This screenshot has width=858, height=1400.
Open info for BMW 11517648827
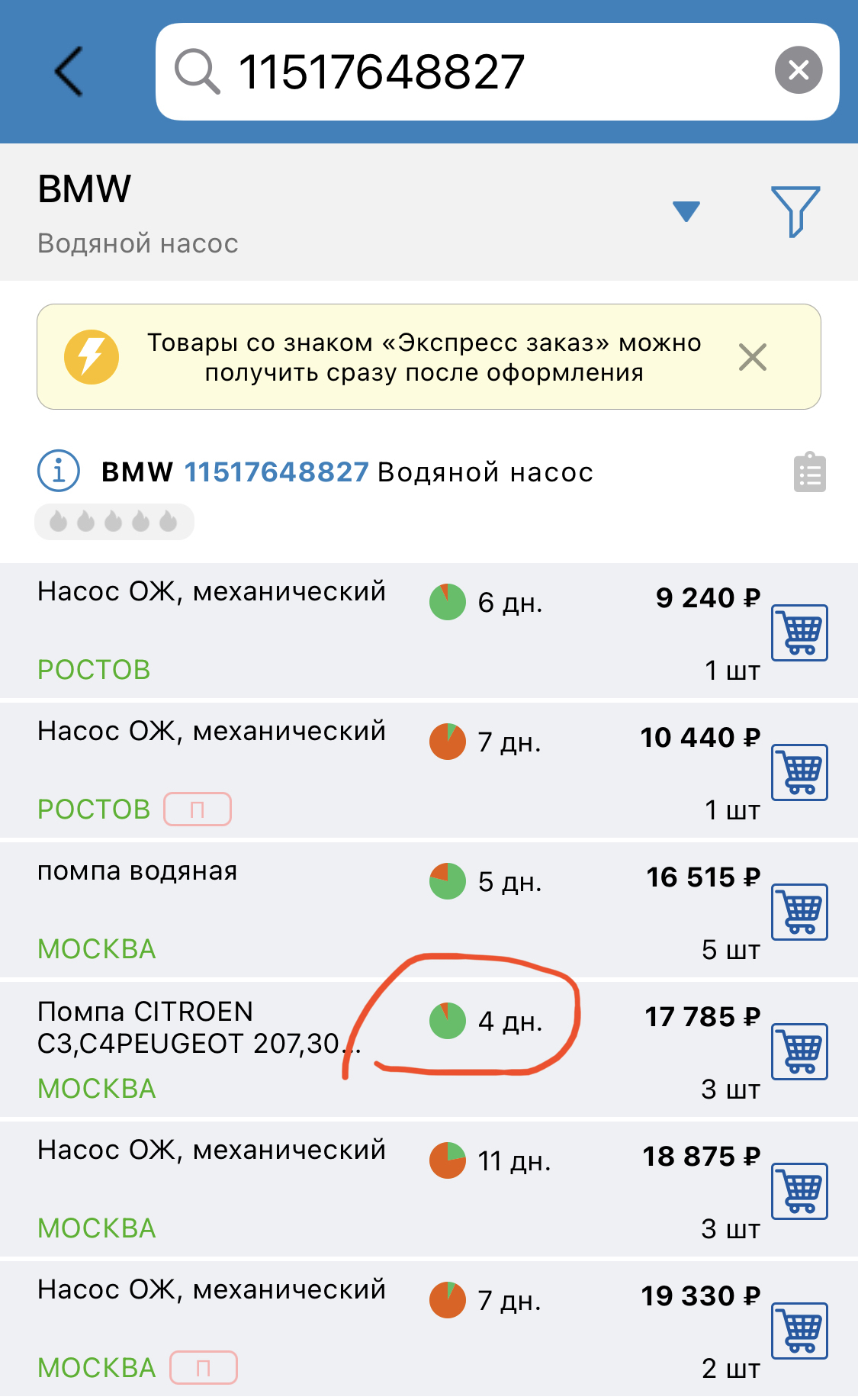click(59, 471)
